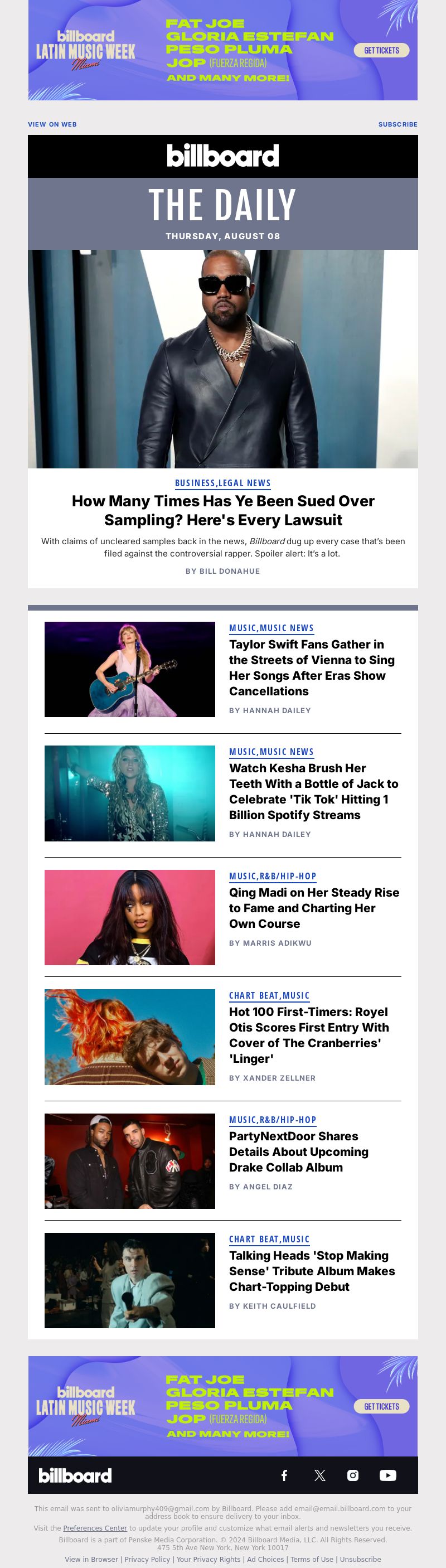Screen dimensions: 446x1568
Task: Open the Kesha article thumbnail image
Action: point(129,793)
